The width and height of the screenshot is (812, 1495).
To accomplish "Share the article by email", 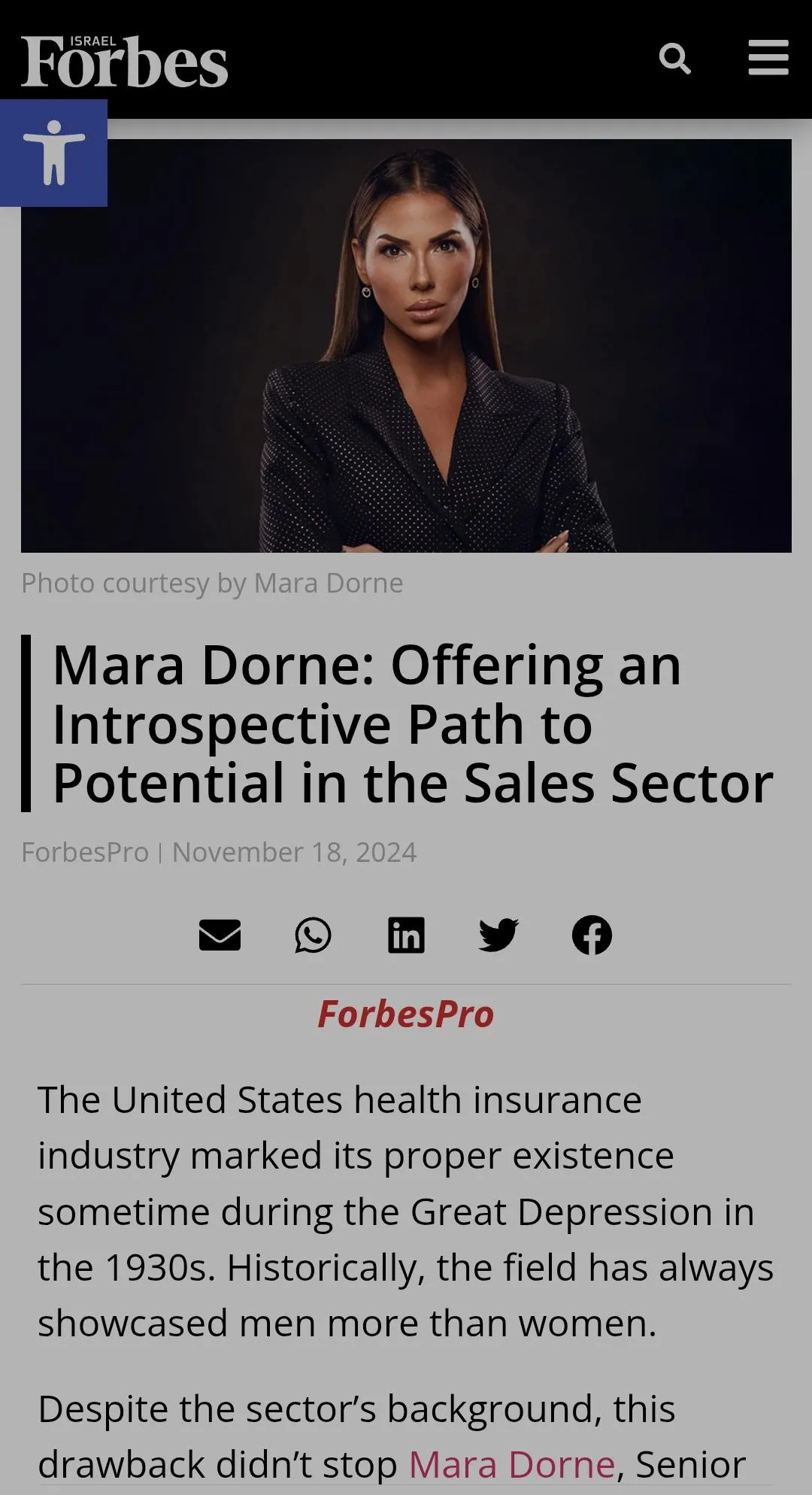I will point(220,935).
